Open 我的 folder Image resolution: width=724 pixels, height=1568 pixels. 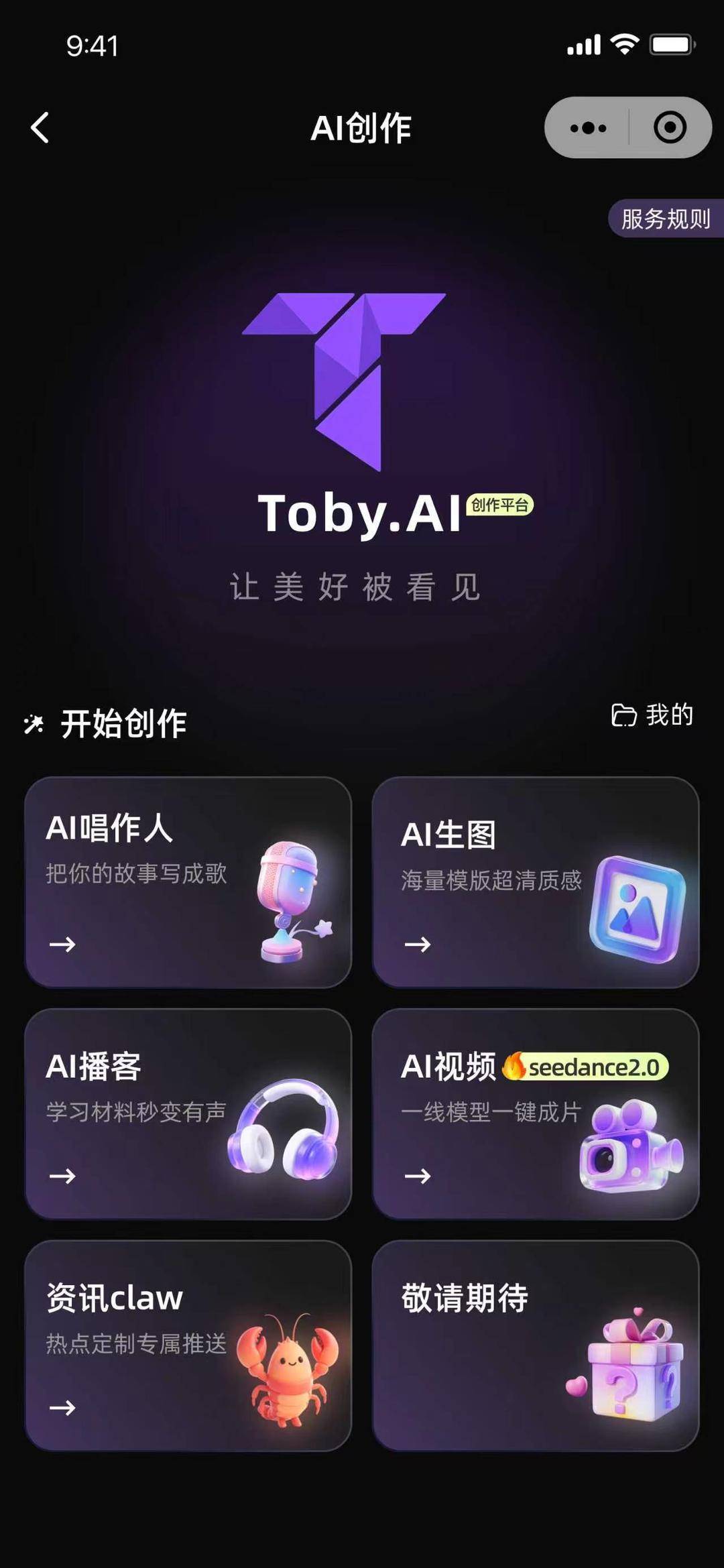652,715
